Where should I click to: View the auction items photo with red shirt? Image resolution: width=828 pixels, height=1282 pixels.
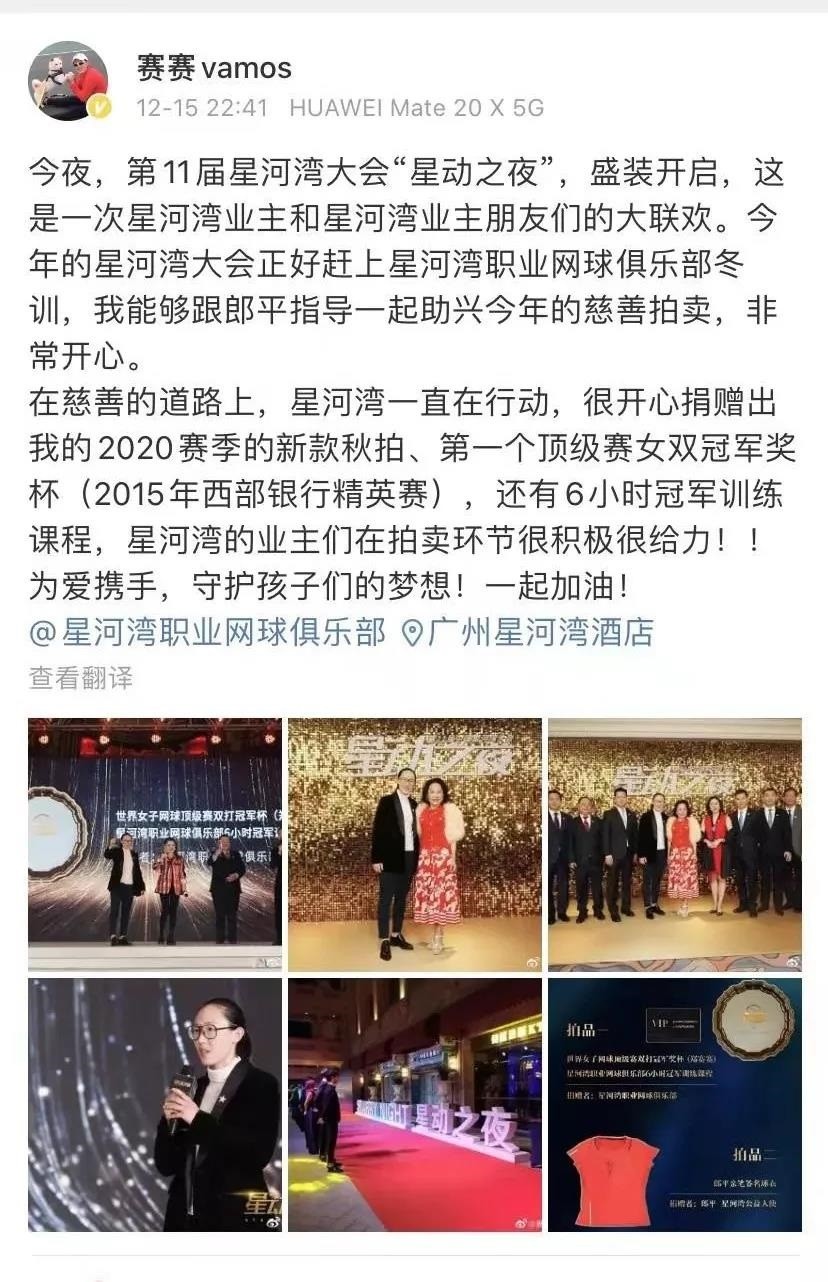pyautogui.click(x=674, y=1104)
